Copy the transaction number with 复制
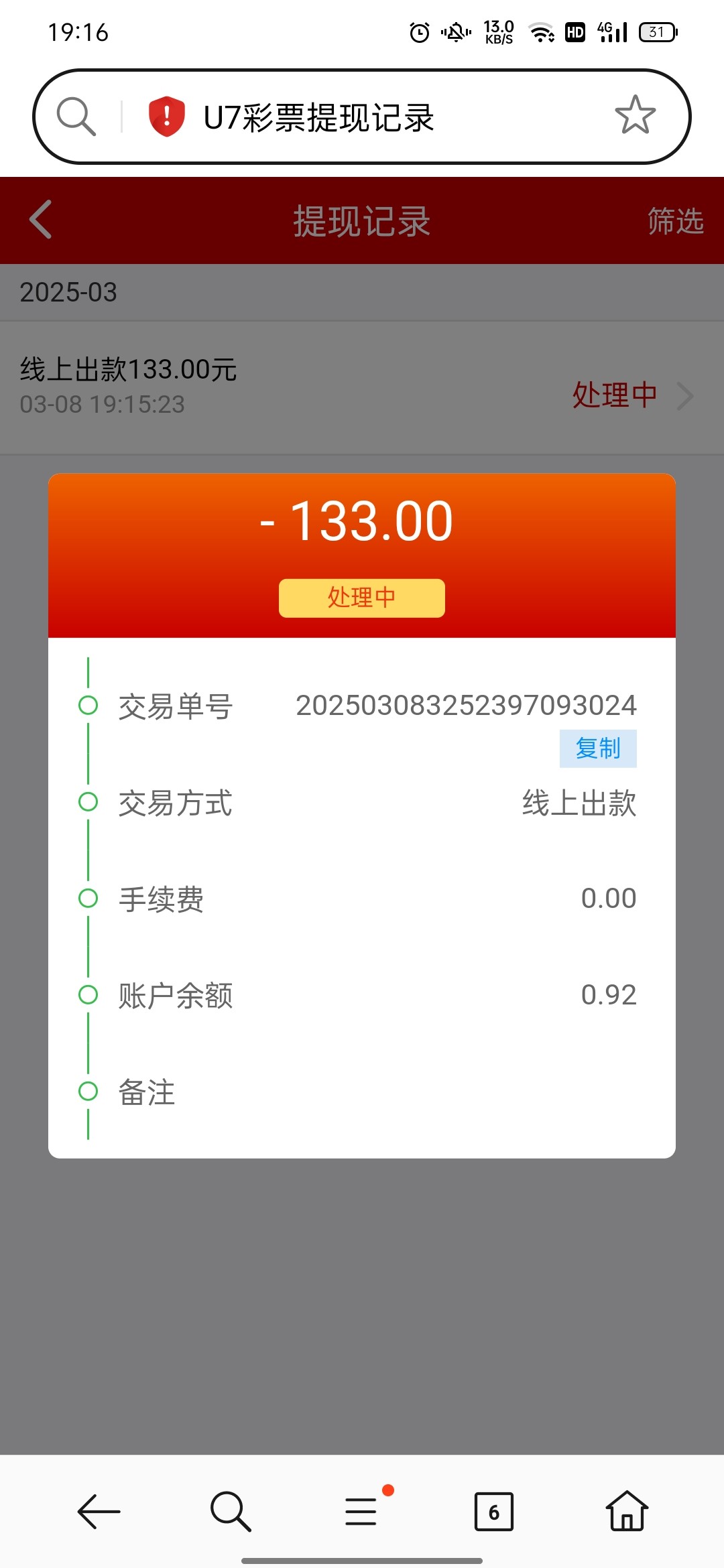Screen dimensions: 724x1568 tap(598, 748)
